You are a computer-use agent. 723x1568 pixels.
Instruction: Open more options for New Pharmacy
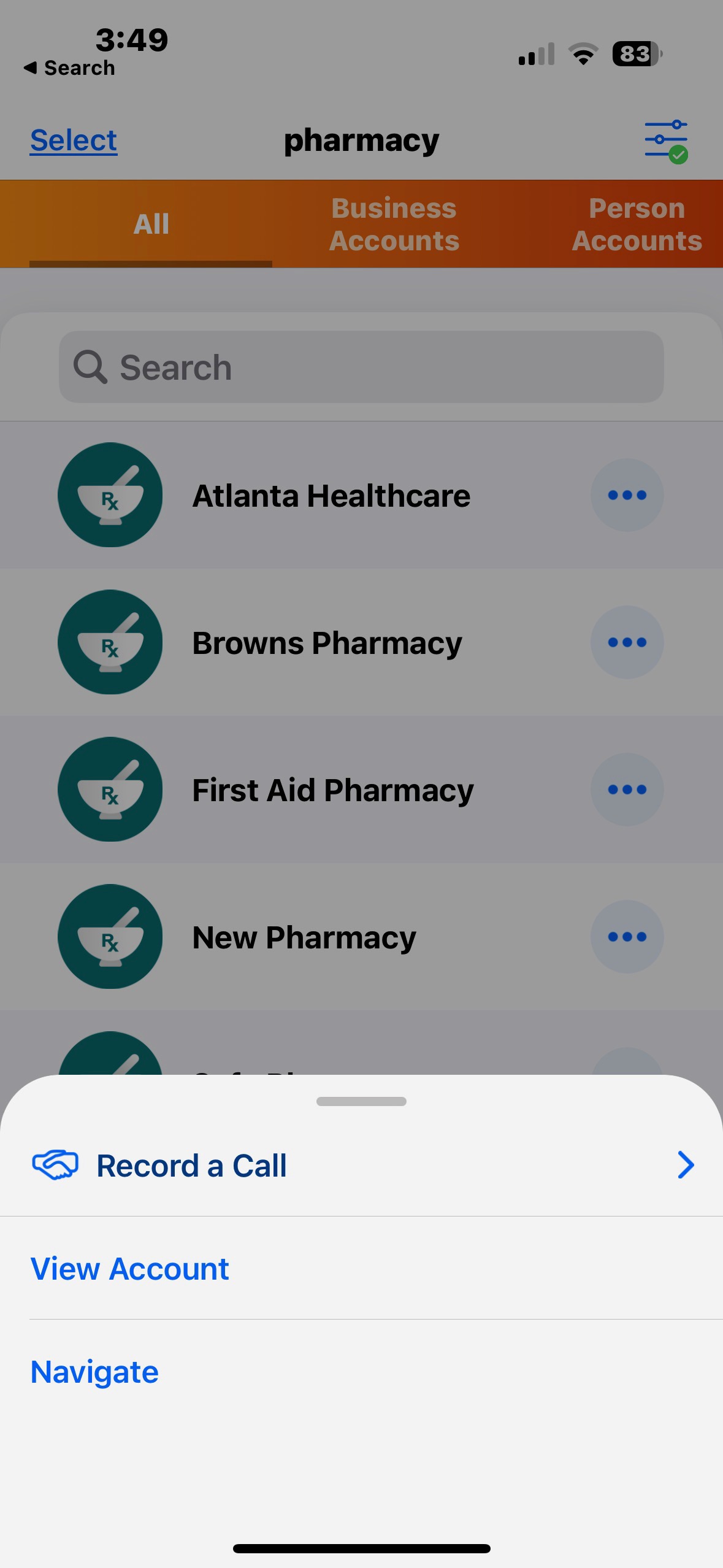(x=627, y=937)
